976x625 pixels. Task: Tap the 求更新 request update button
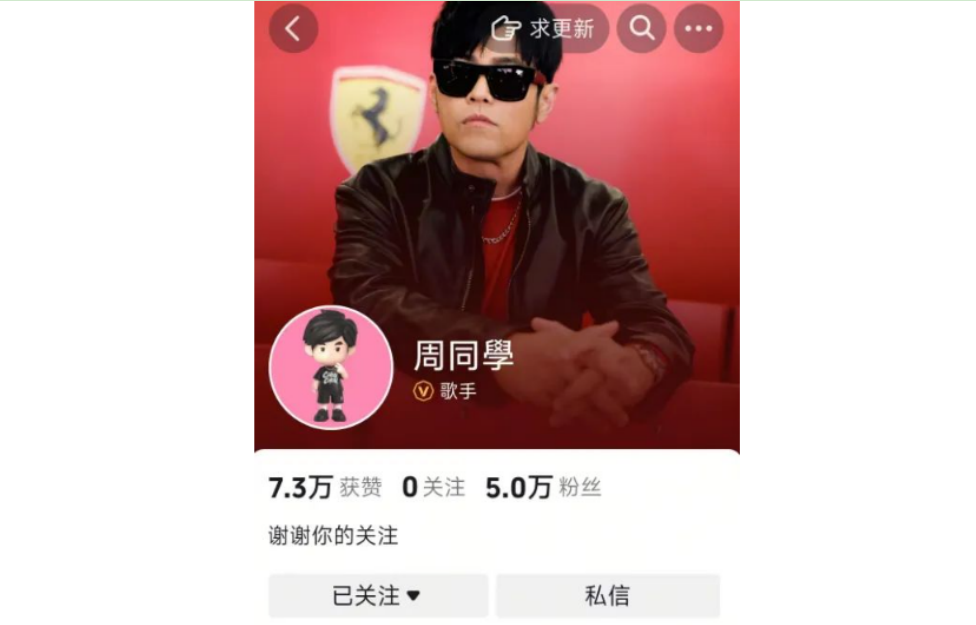pos(548,29)
